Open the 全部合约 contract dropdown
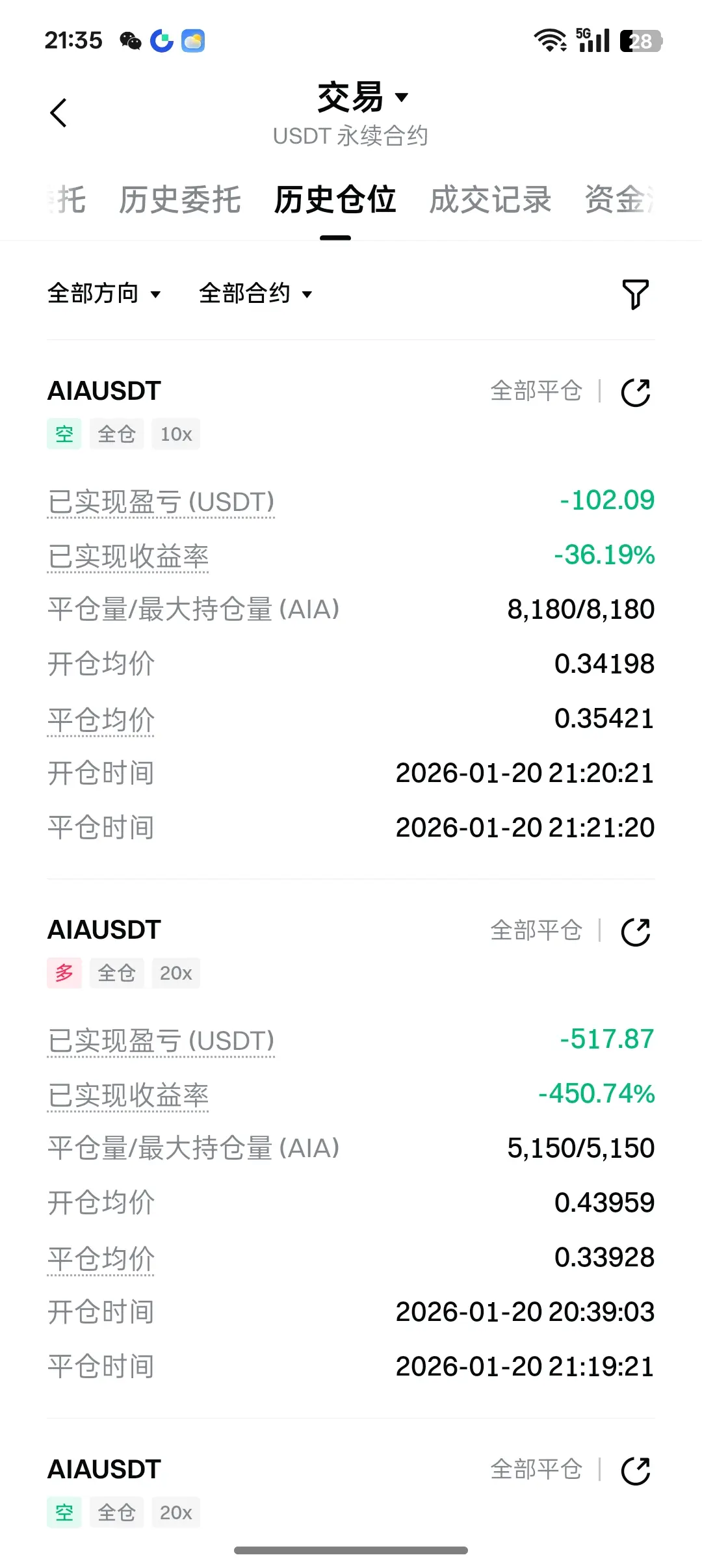Screen dimensions: 702x1568 [x=255, y=294]
